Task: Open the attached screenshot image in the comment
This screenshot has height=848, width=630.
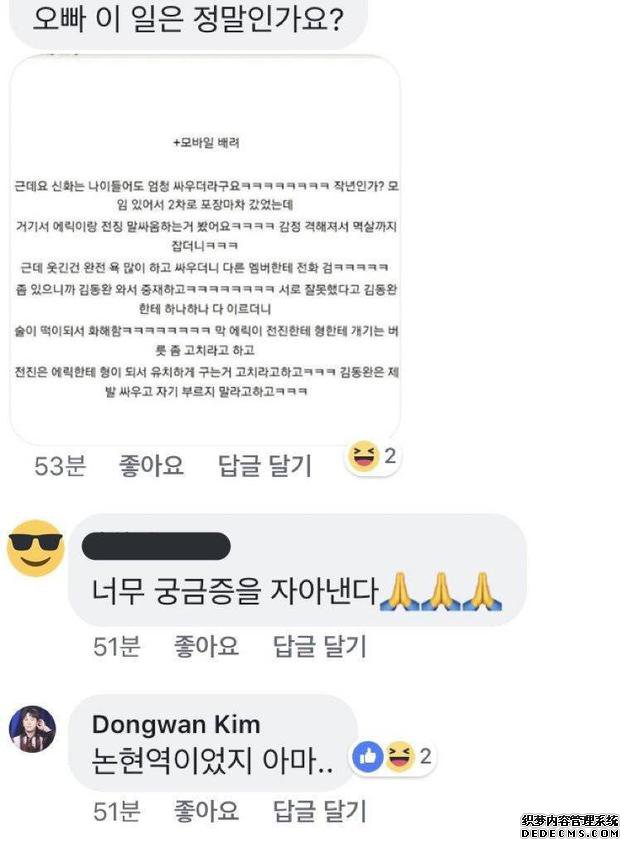Action: 205,250
